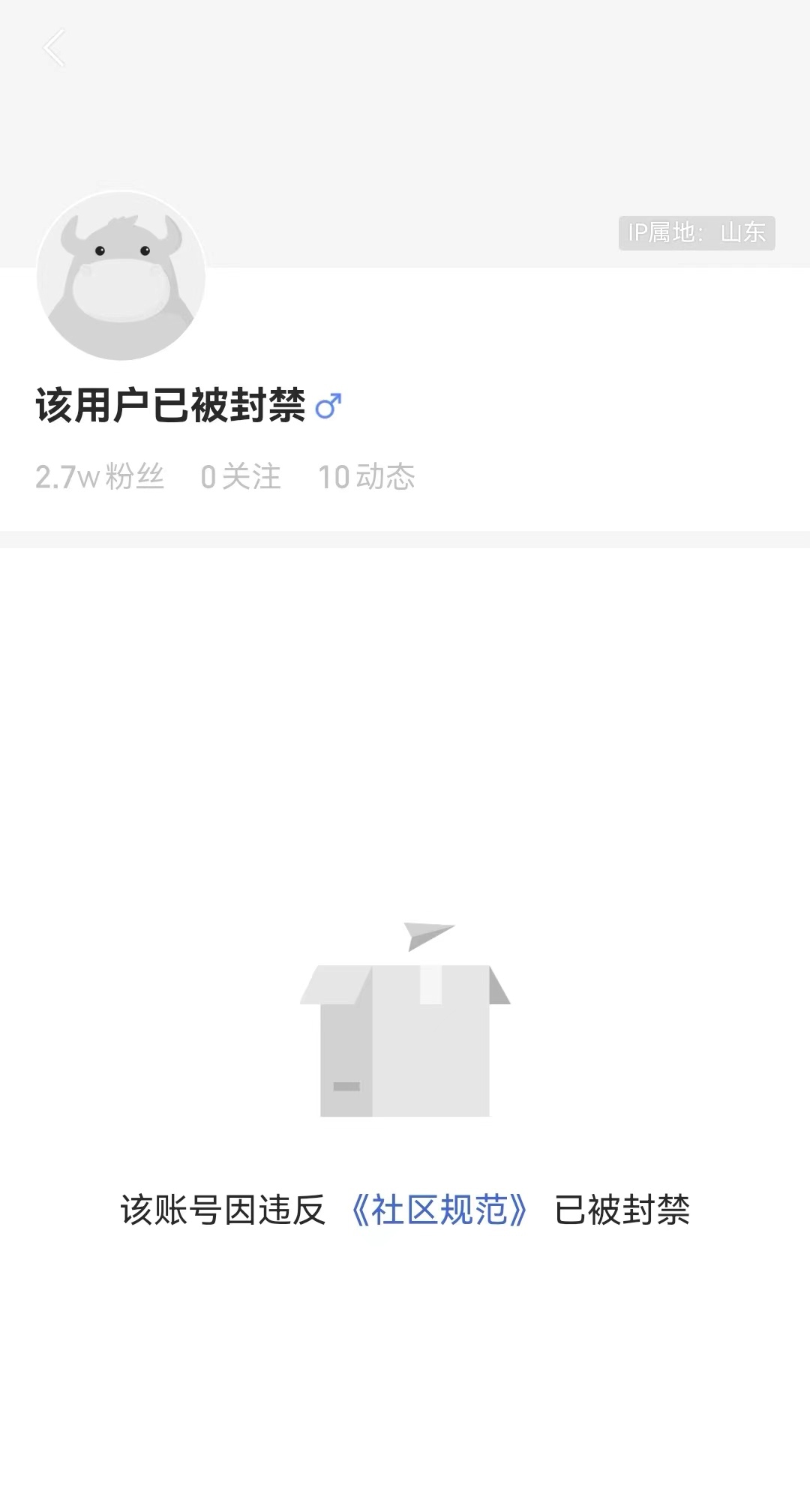This screenshot has width=810, height=1512.
Task: Open the banned user's avatar
Action: 121,276
